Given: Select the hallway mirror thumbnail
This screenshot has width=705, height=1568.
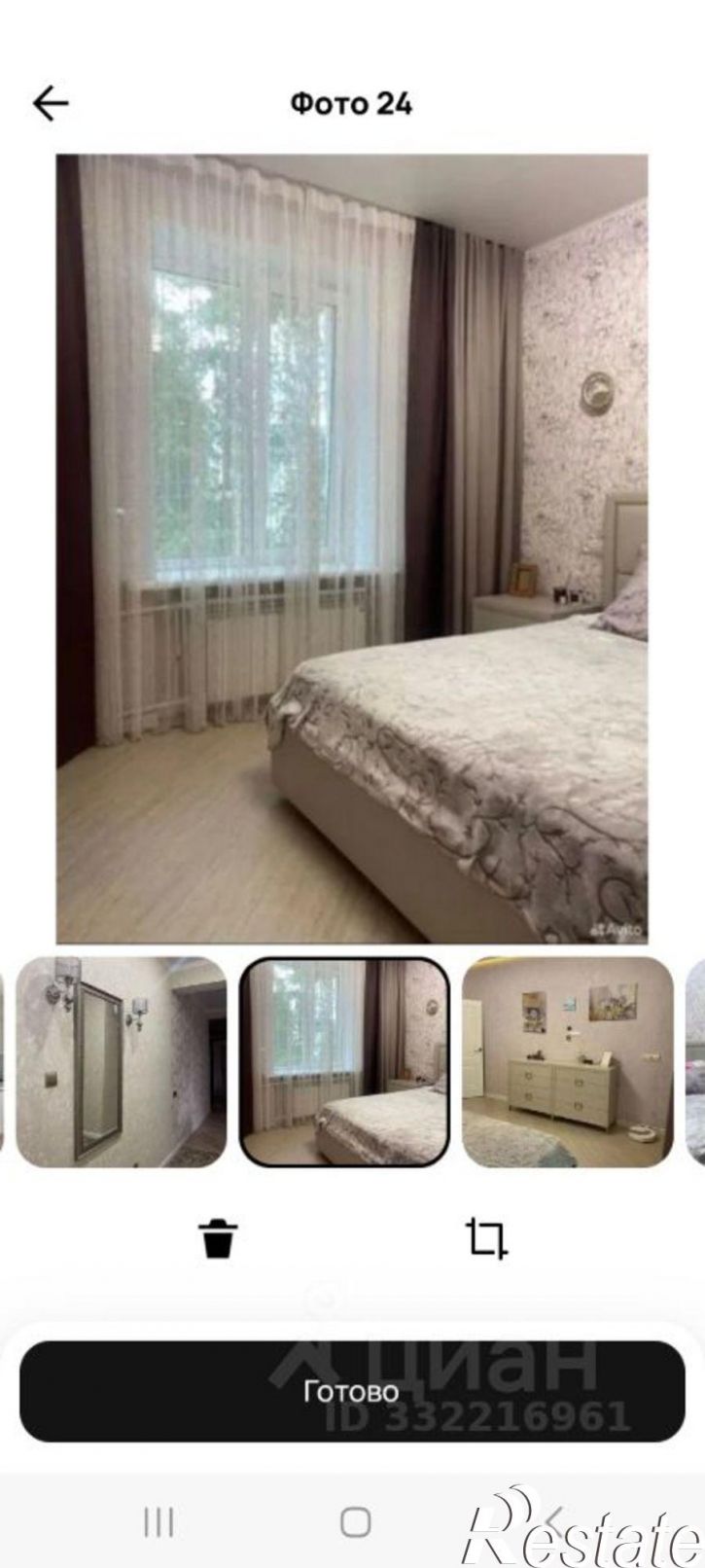Looking at the screenshot, I should pyautogui.click(x=122, y=1061).
